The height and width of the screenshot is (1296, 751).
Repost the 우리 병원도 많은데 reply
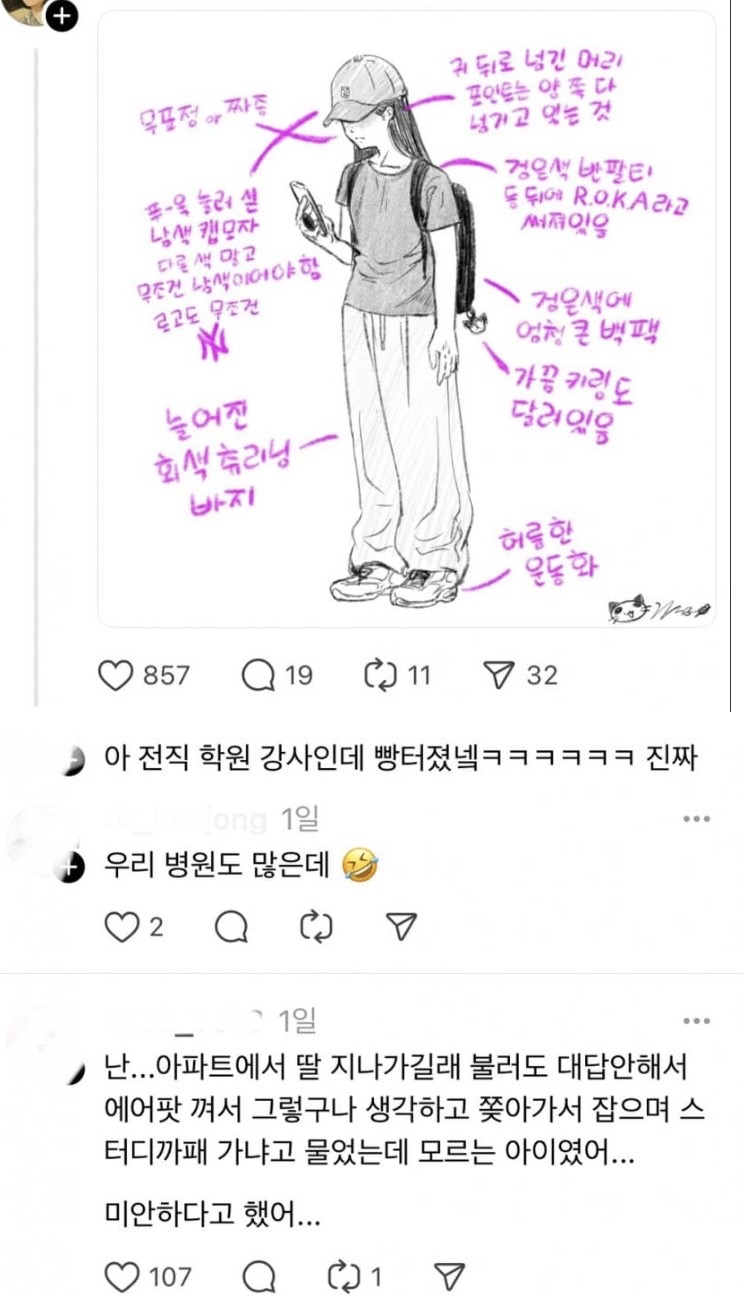point(316,927)
